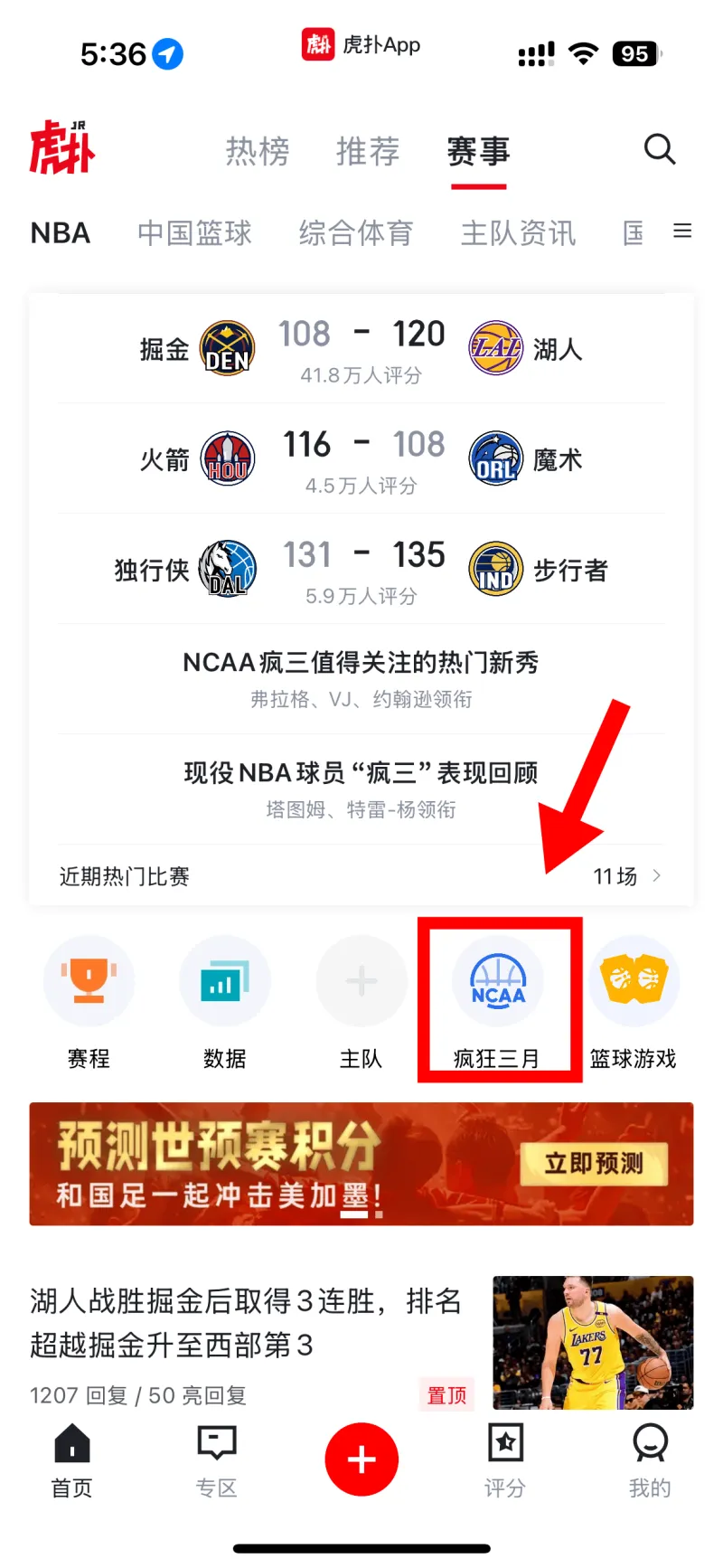The height and width of the screenshot is (1568, 723).
Task: Open NCAA疯三值得关注的热门新秀 topic
Action: (361, 678)
